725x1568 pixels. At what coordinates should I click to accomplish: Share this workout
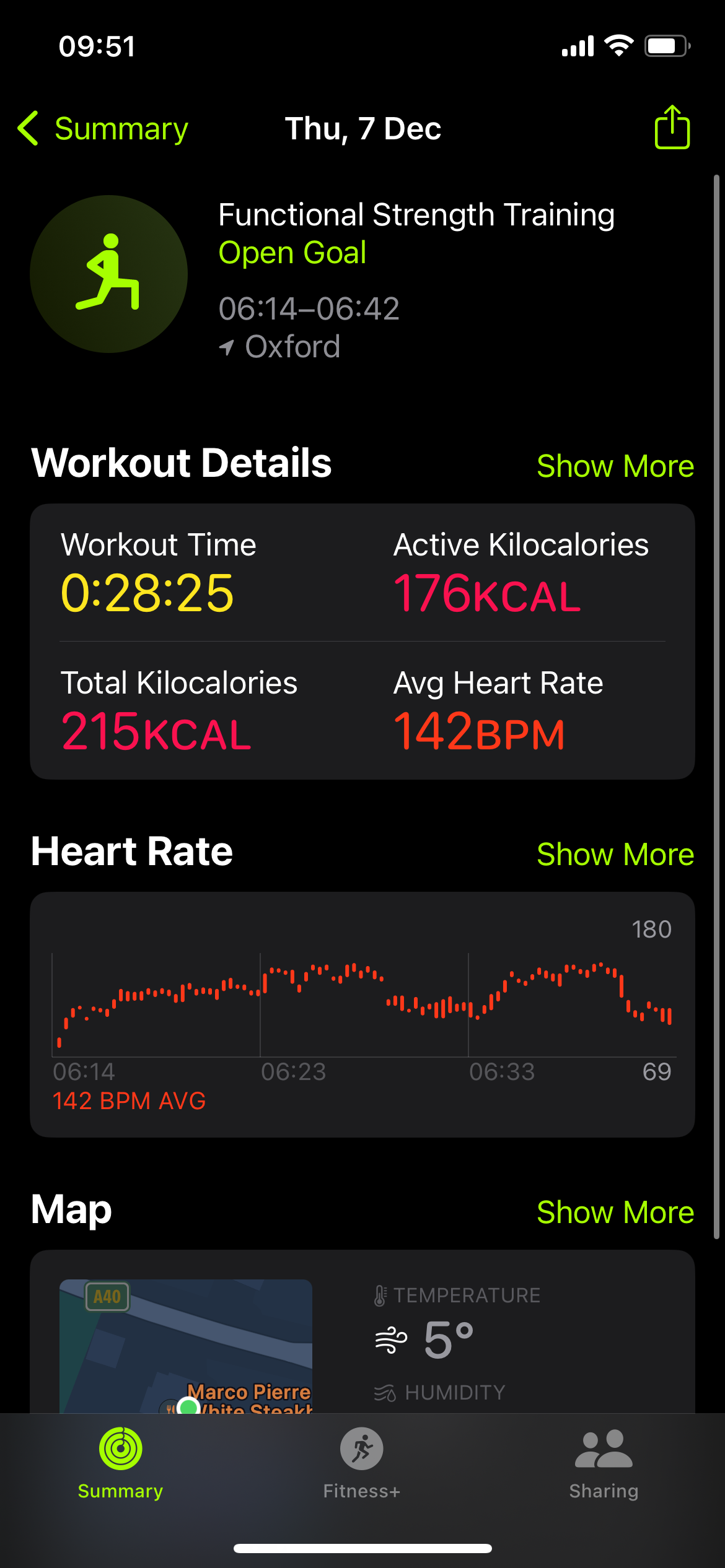coord(672,128)
